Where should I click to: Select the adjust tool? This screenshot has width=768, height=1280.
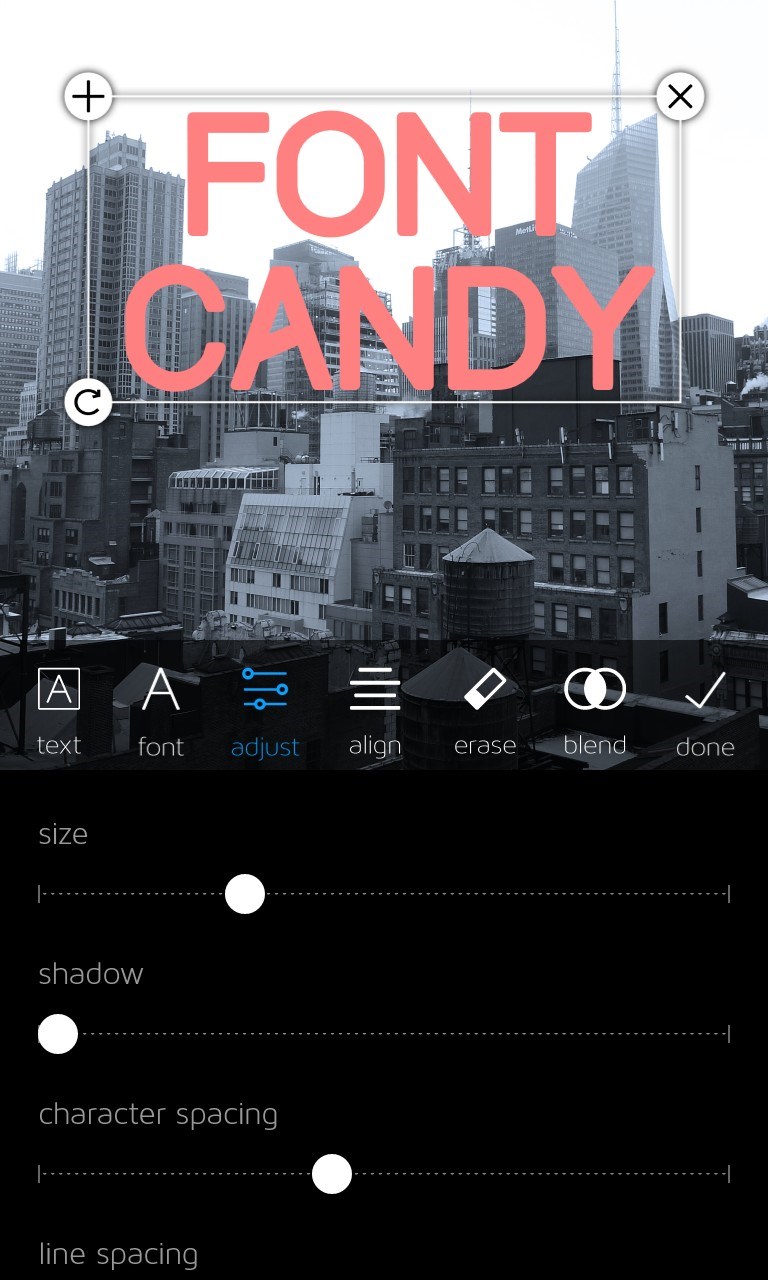pyautogui.click(x=265, y=710)
